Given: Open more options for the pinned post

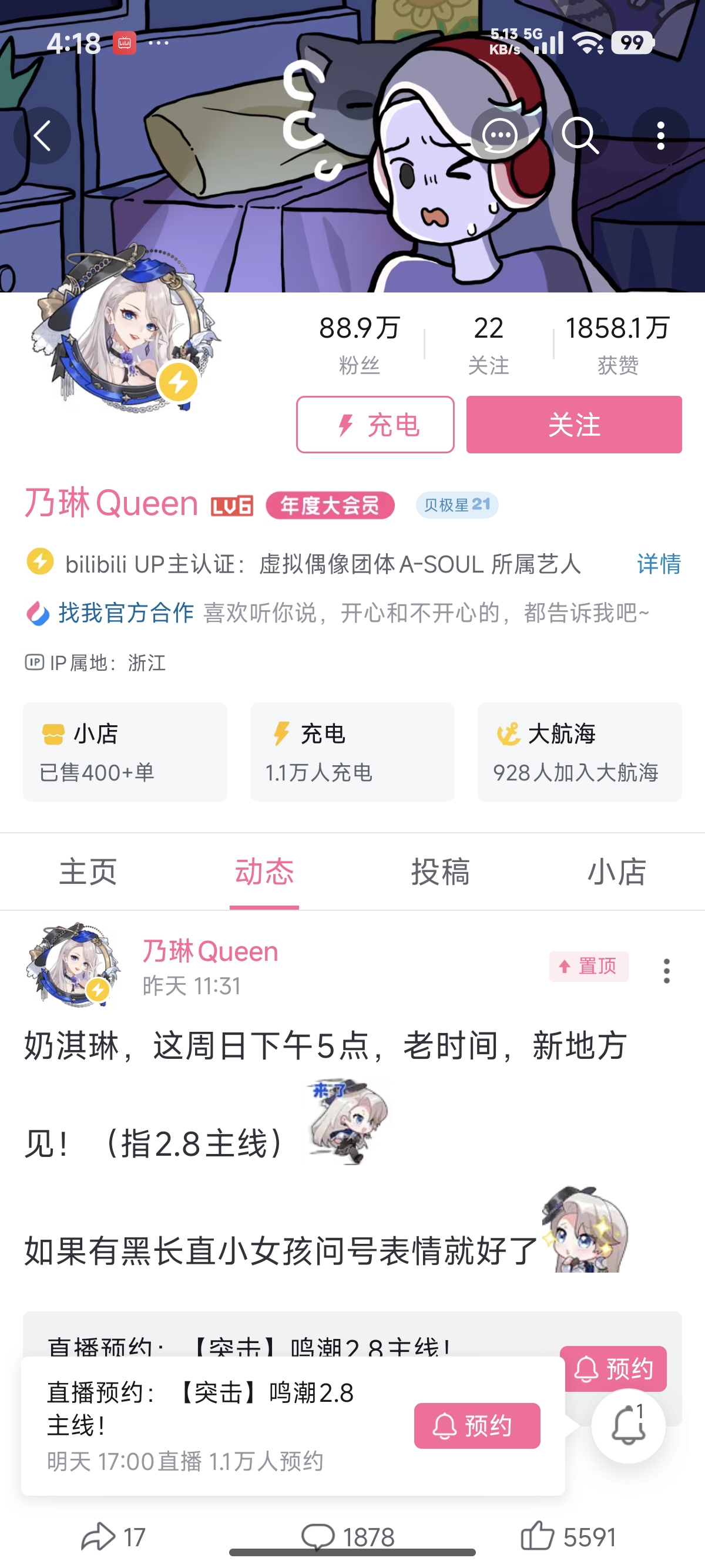Looking at the screenshot, I should 667,970.
